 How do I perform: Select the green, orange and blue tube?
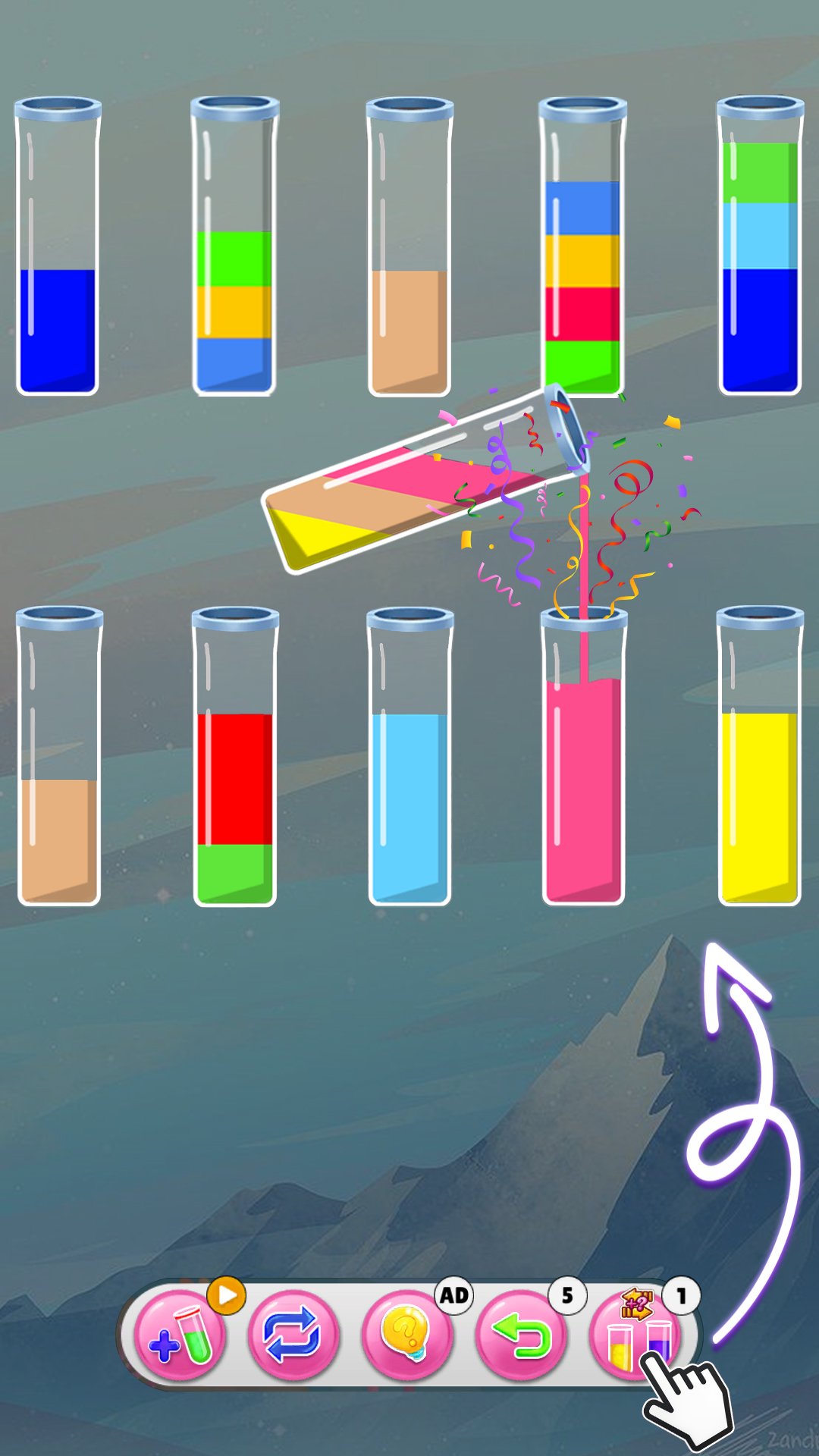(x=234, y=246)
